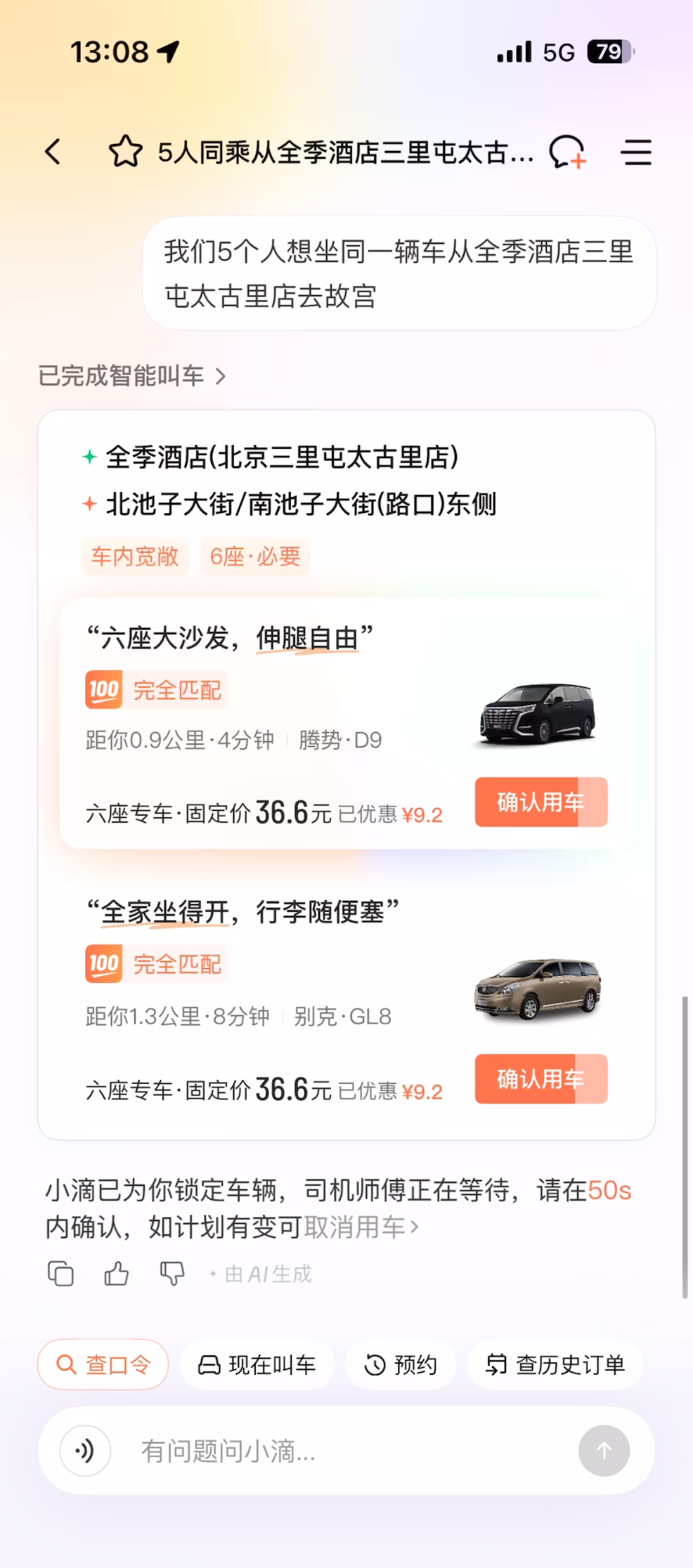
Task: Confirm the 腾势·D9 ride with 确认用车
Action: tap(540, 802)
